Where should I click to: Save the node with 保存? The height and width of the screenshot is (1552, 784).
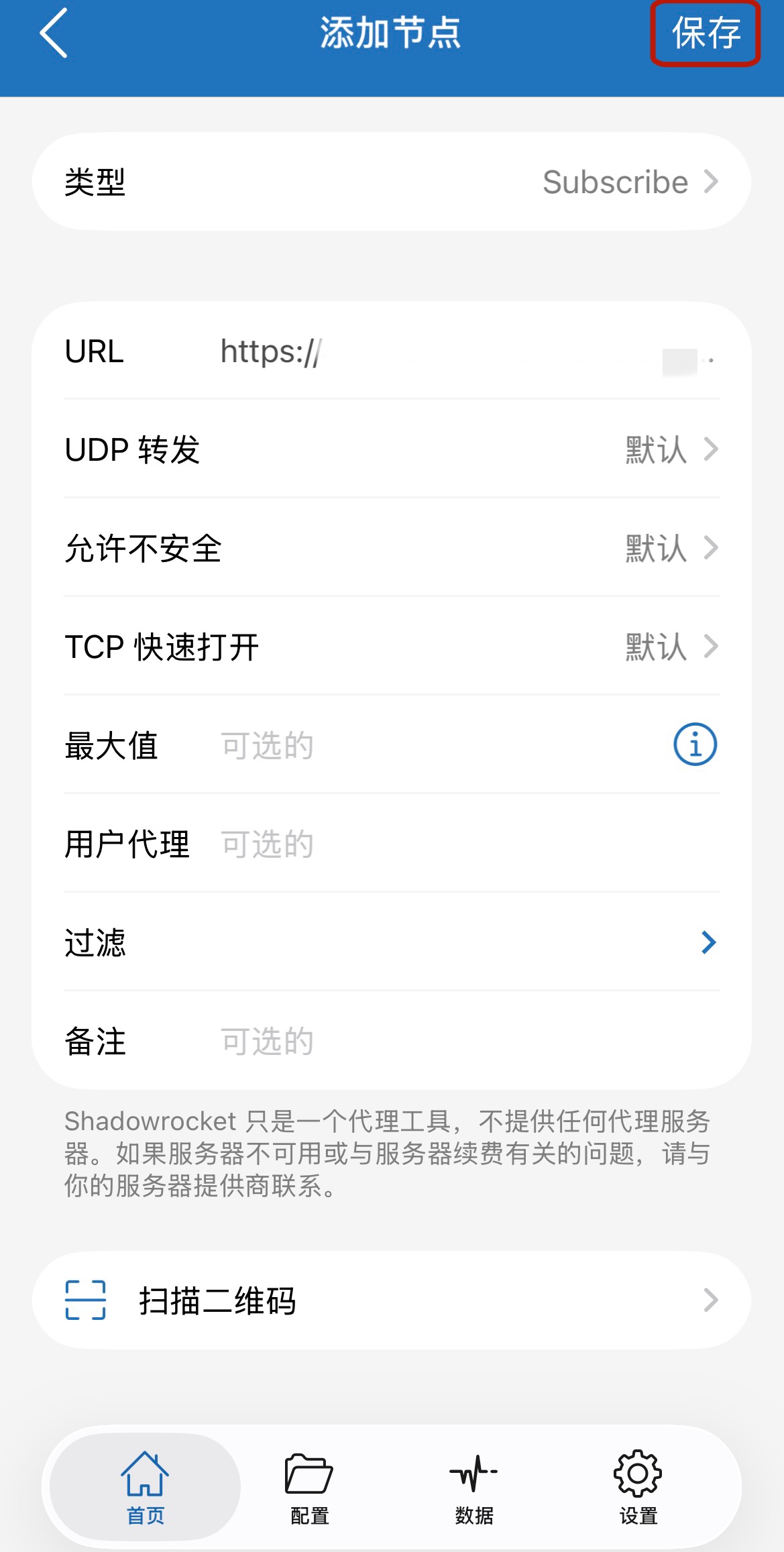click(705, 34)
